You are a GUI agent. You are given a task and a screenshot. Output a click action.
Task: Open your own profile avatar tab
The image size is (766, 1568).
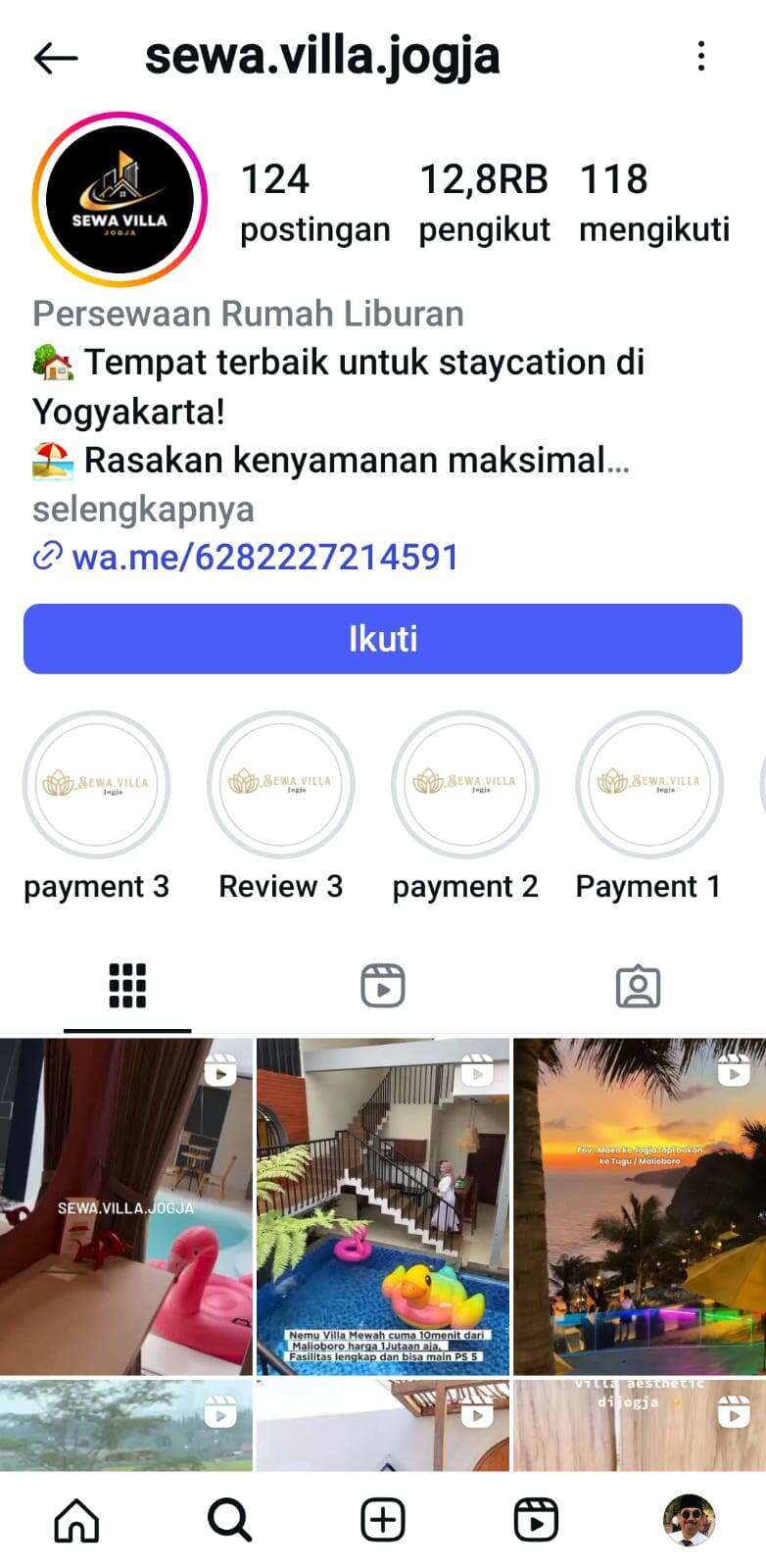click(689, 1520)
